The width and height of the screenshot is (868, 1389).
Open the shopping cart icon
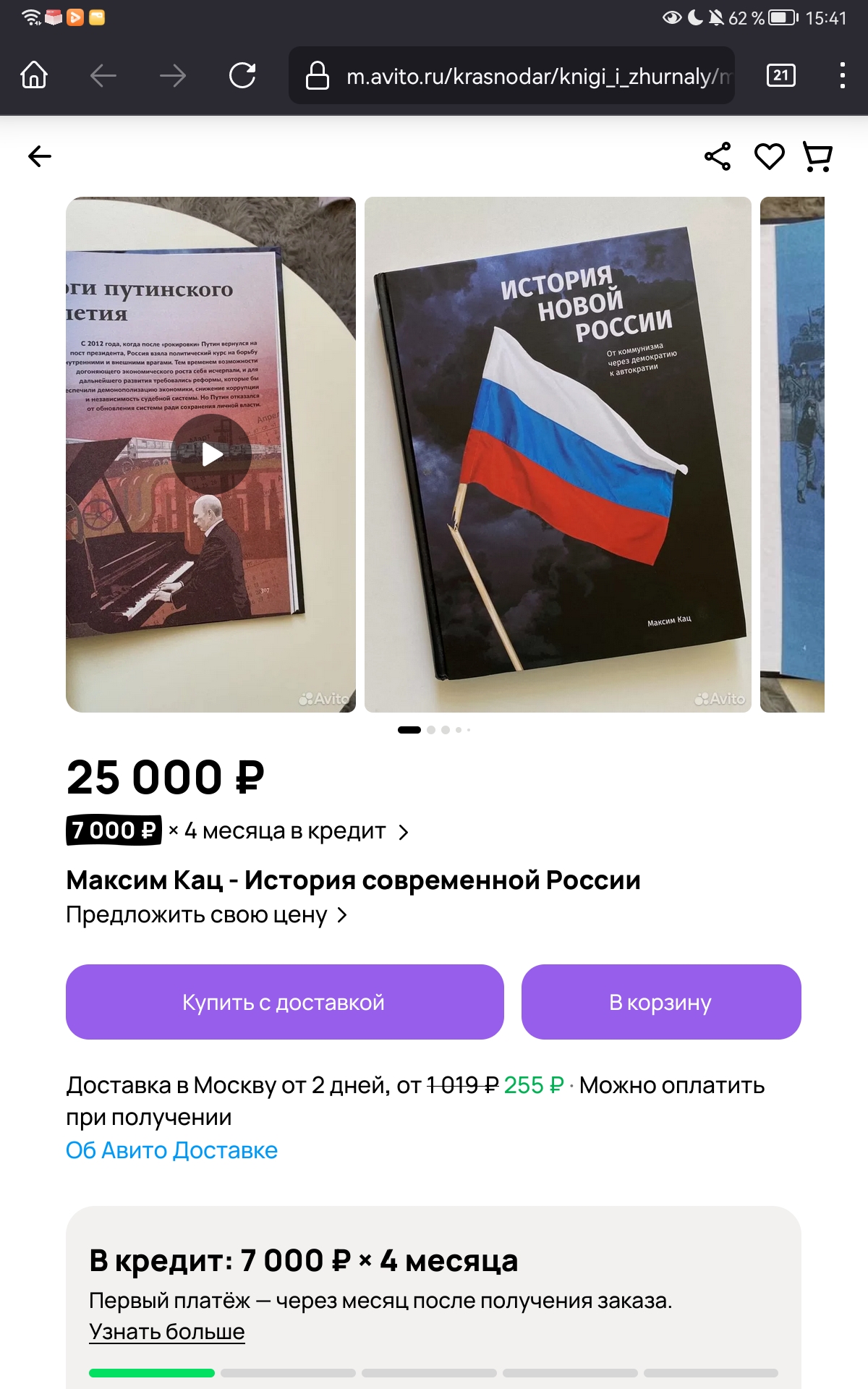click(818, 156)
